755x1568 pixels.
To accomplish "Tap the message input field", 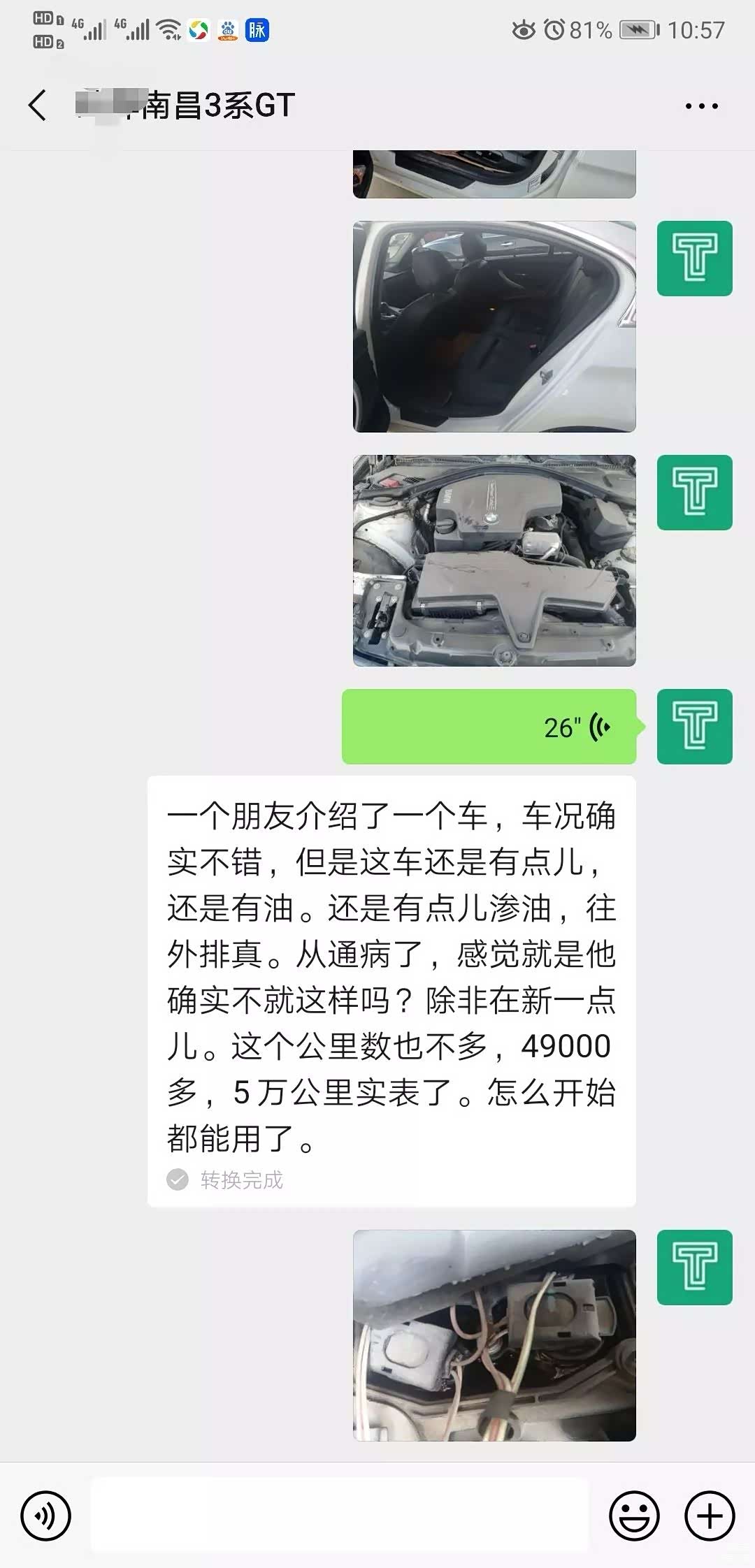I will pos(340,1517).
